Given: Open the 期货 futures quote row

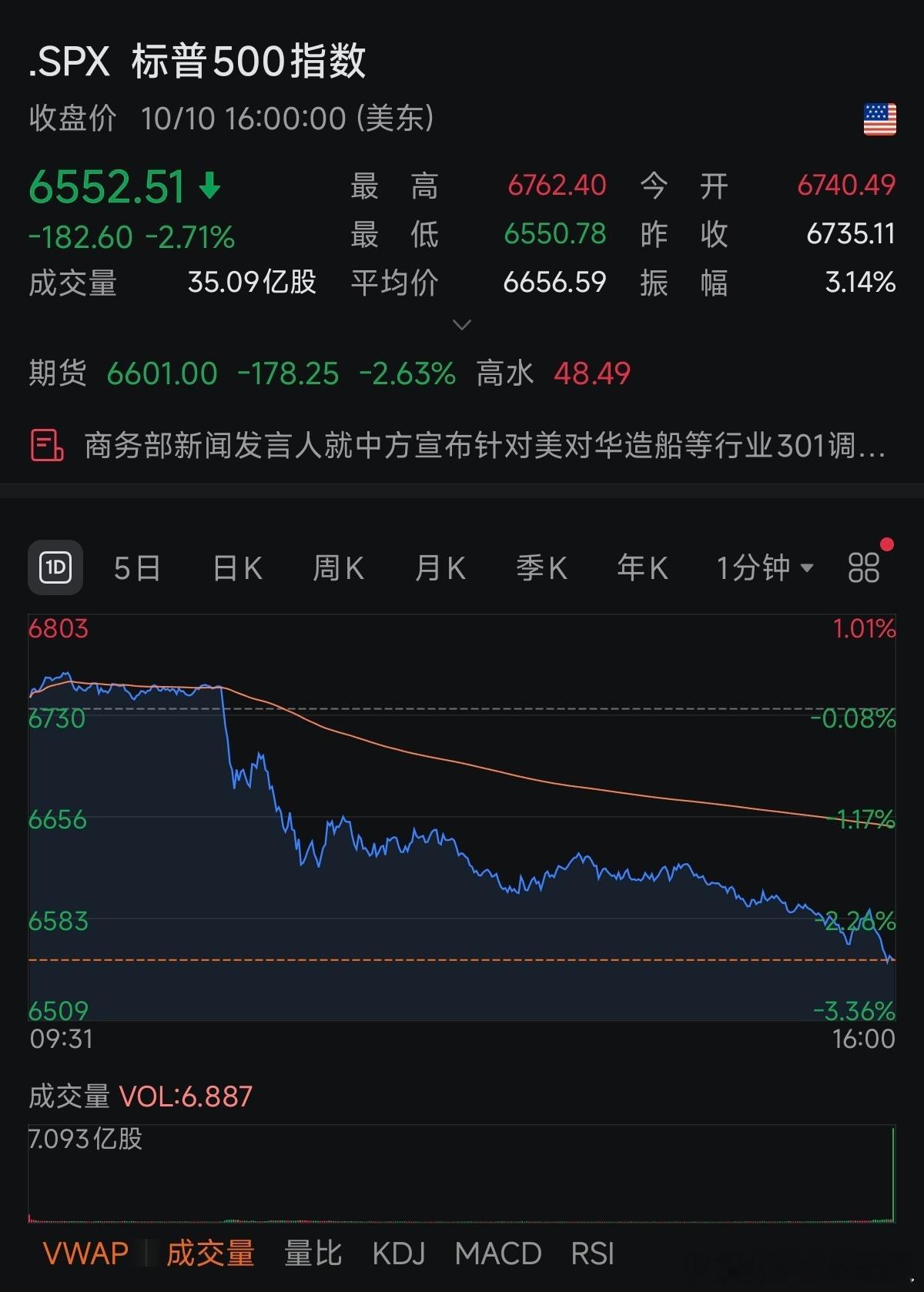Looking at the screenshot, I should coord(330,373).
